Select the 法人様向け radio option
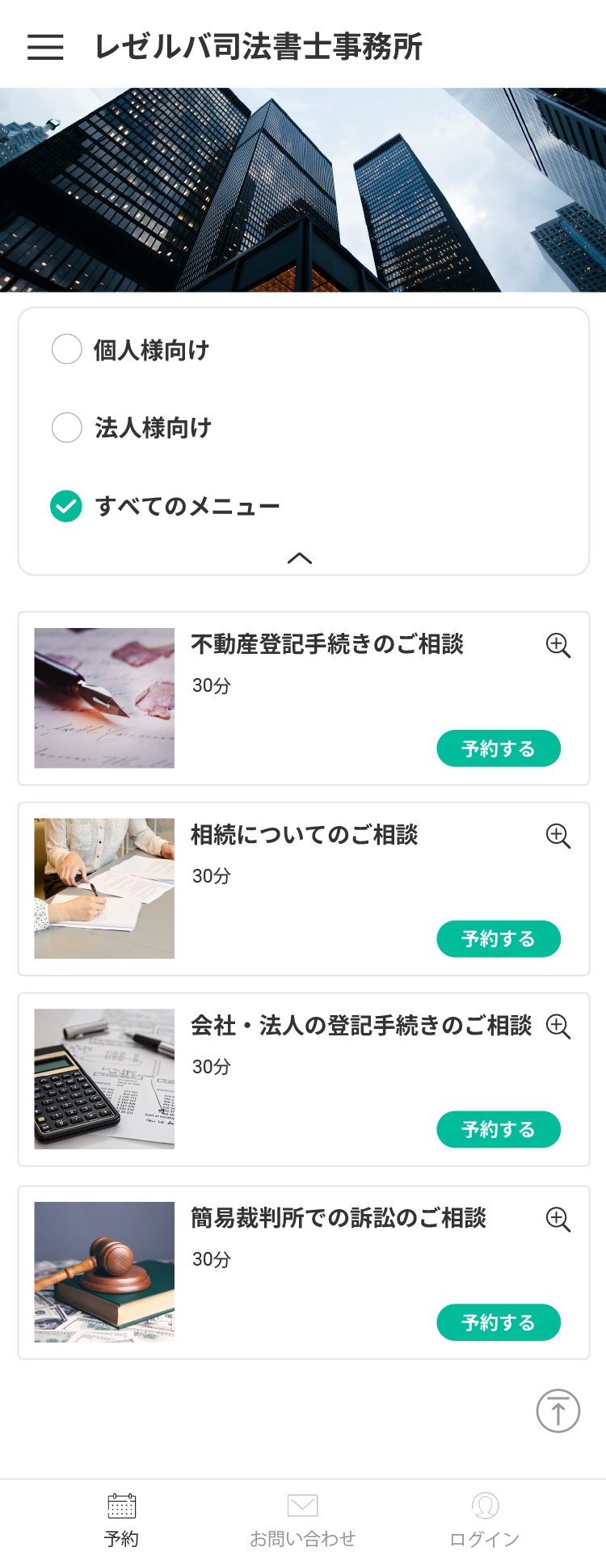606x1568 pixels. point(67,427)
